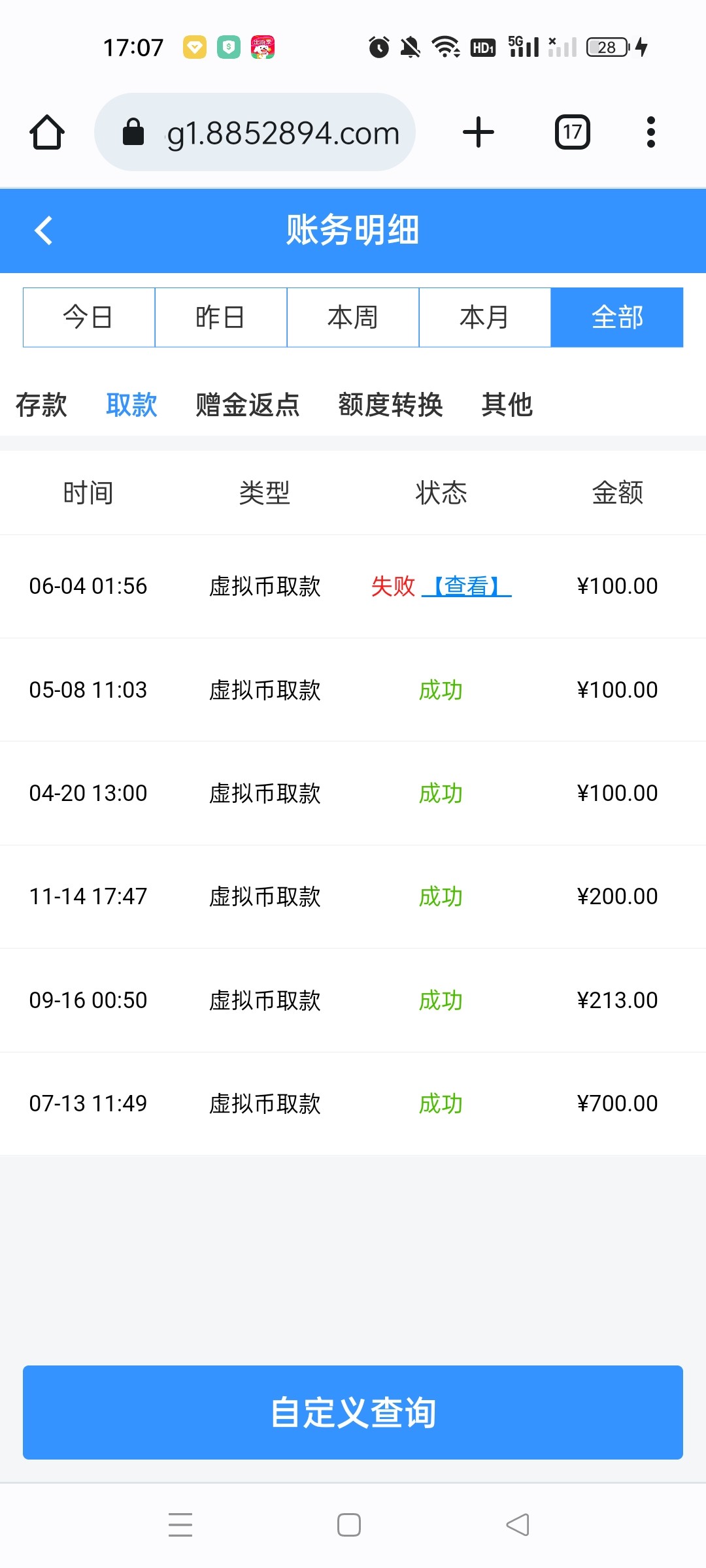The height and width of the screenshot is (1568, 706).
Task: Tap the 自定义查询 button
Action: (x=353, y=1413)
